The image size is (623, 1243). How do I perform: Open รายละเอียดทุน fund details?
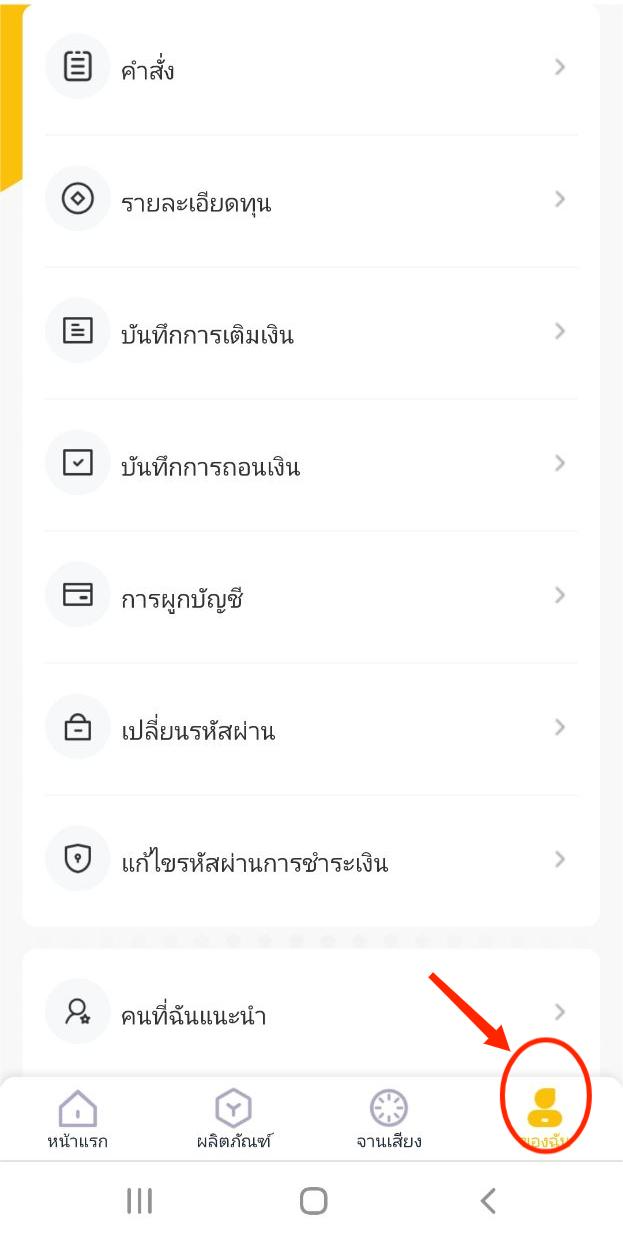click(x=310, y=201)
